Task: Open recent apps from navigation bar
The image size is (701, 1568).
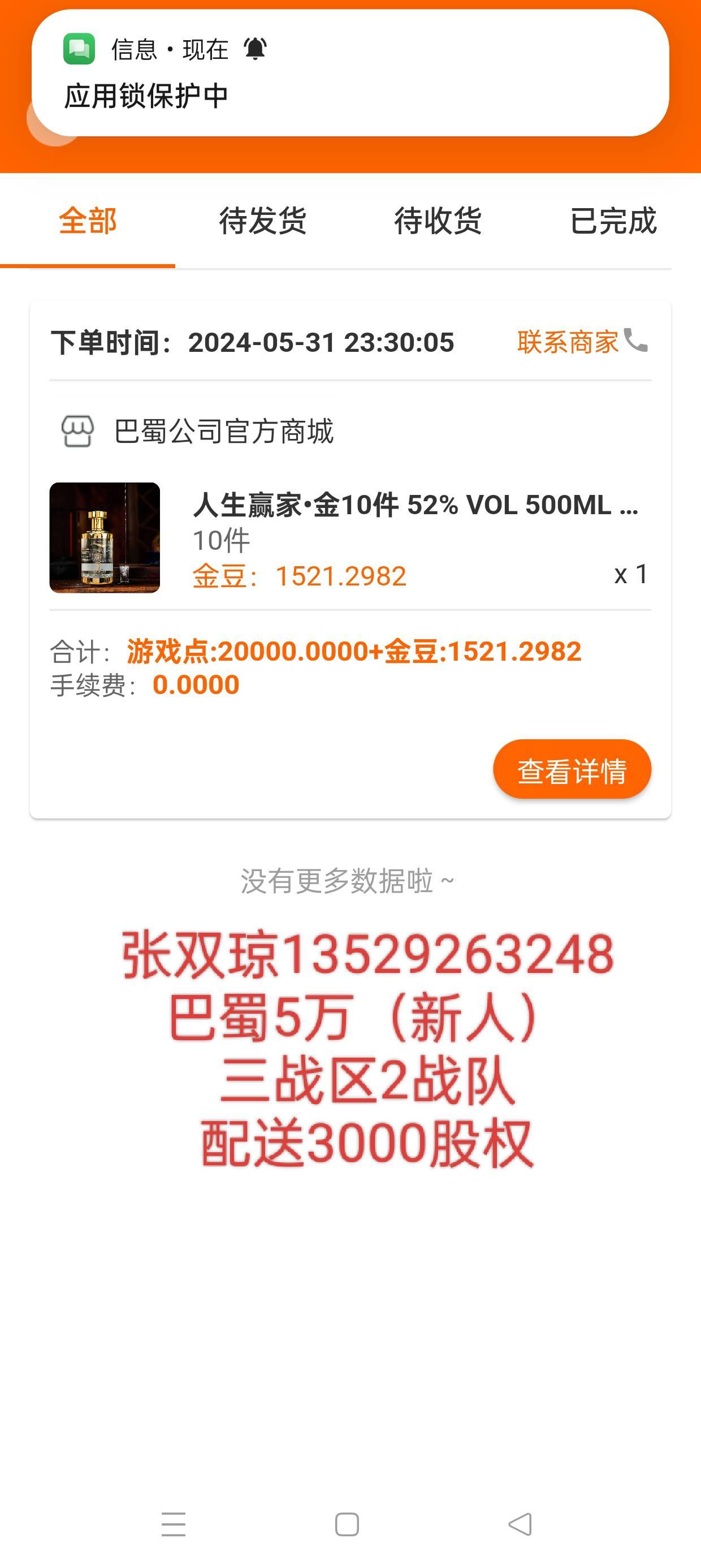Action: coord(174,1524)
